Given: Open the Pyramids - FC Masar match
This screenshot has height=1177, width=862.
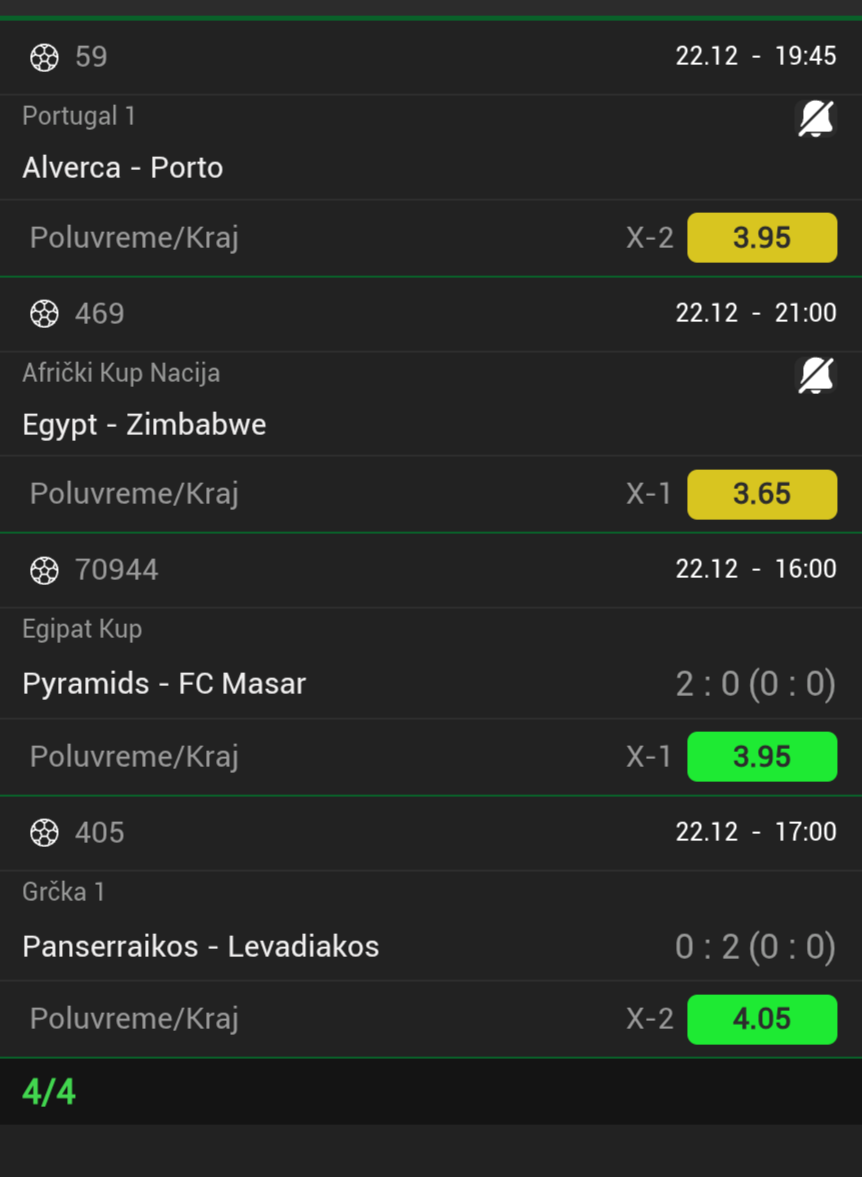Looking at the screenshot, I should tap(164, 684).
